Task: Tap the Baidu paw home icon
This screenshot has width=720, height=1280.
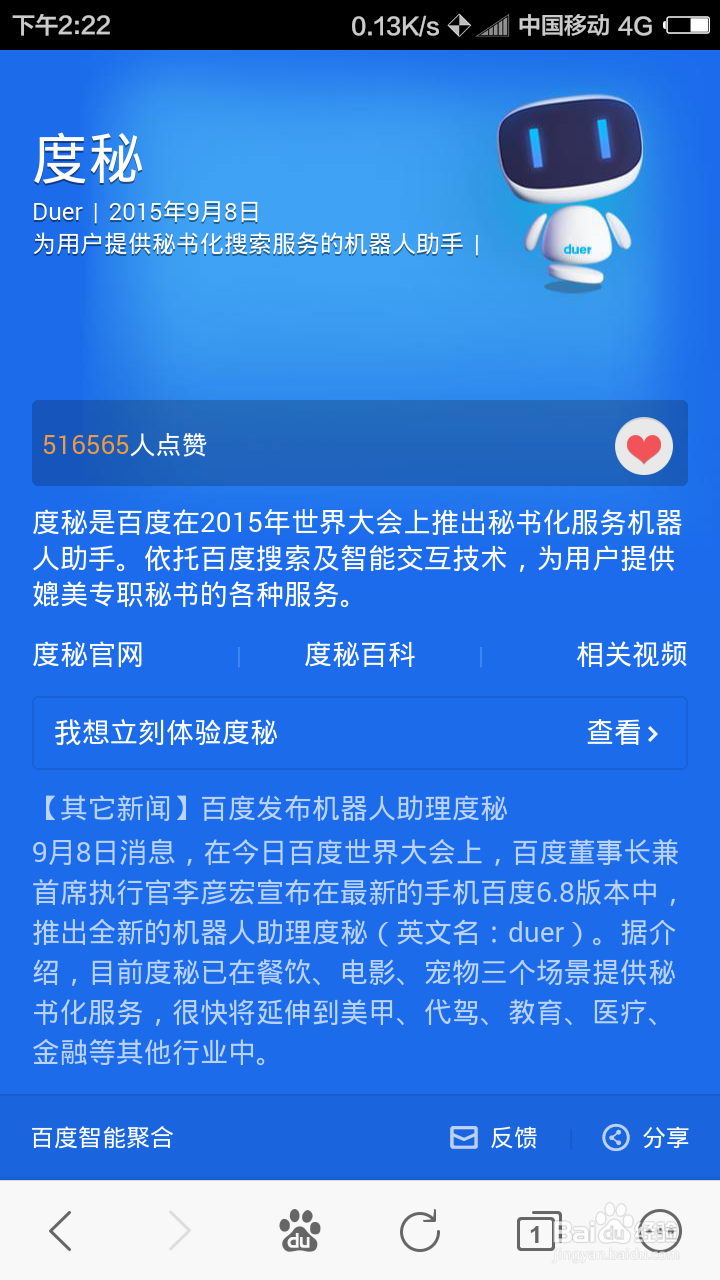Action: click(299, 1230)
